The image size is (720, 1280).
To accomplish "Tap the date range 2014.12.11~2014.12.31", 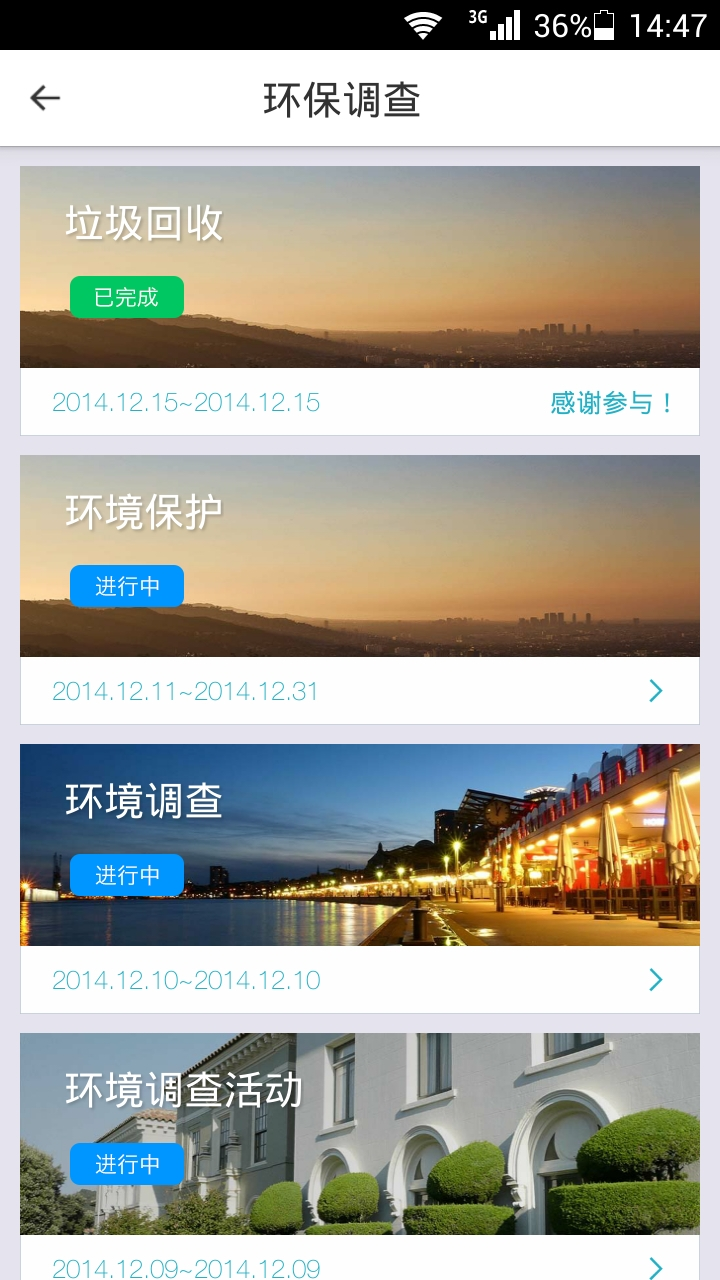I will point(185,690).
